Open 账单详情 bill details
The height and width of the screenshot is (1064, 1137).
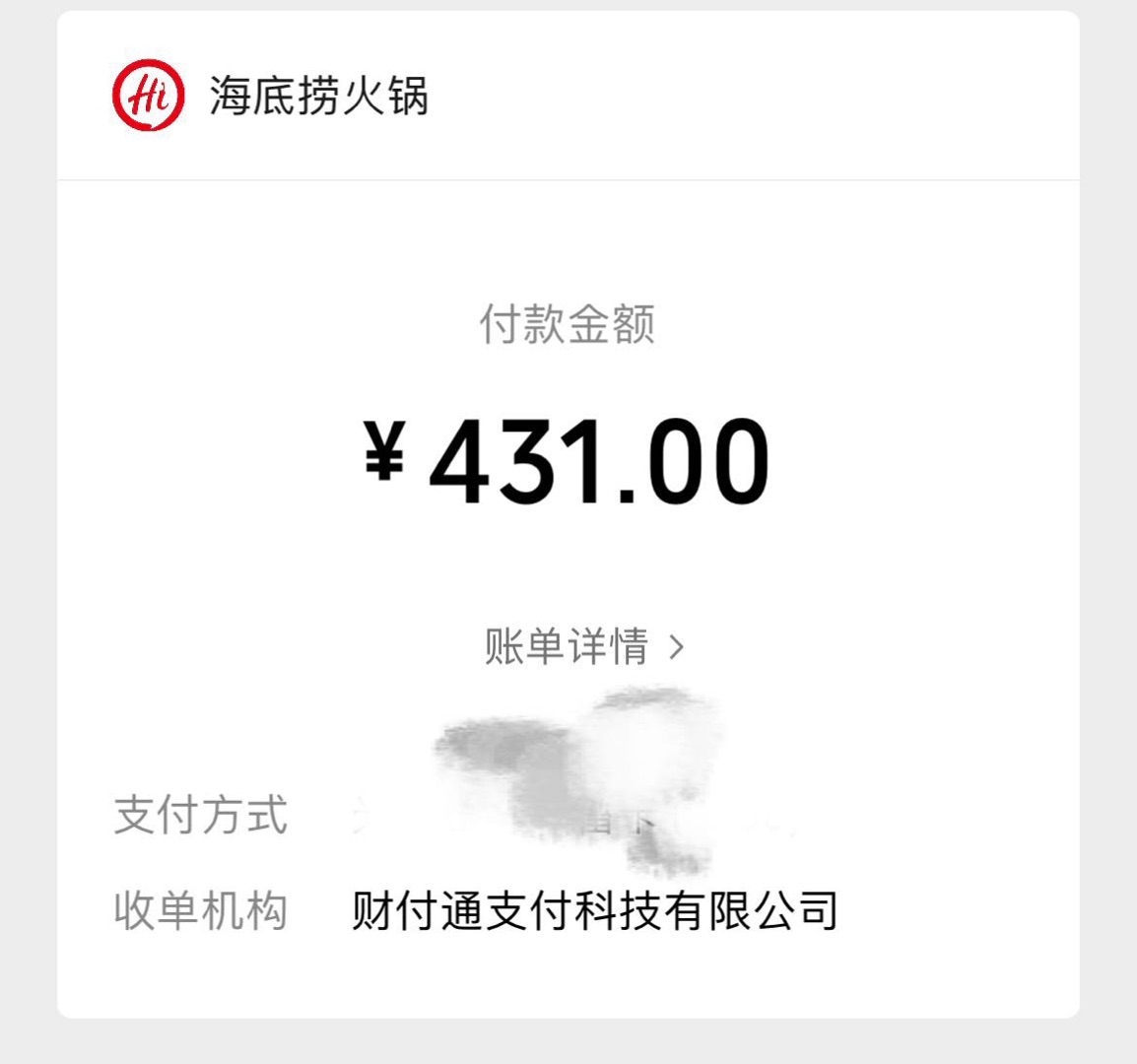coord(582,647)
